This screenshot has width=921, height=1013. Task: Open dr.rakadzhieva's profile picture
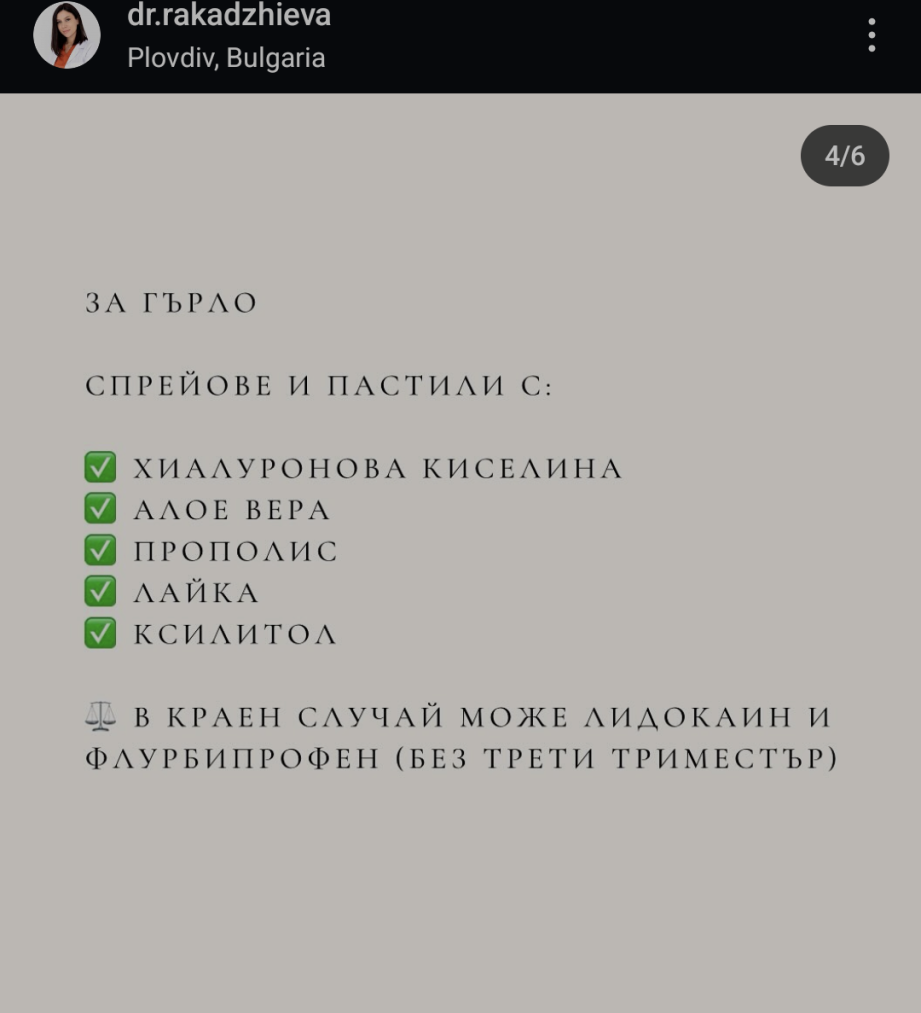pos(67,35)
